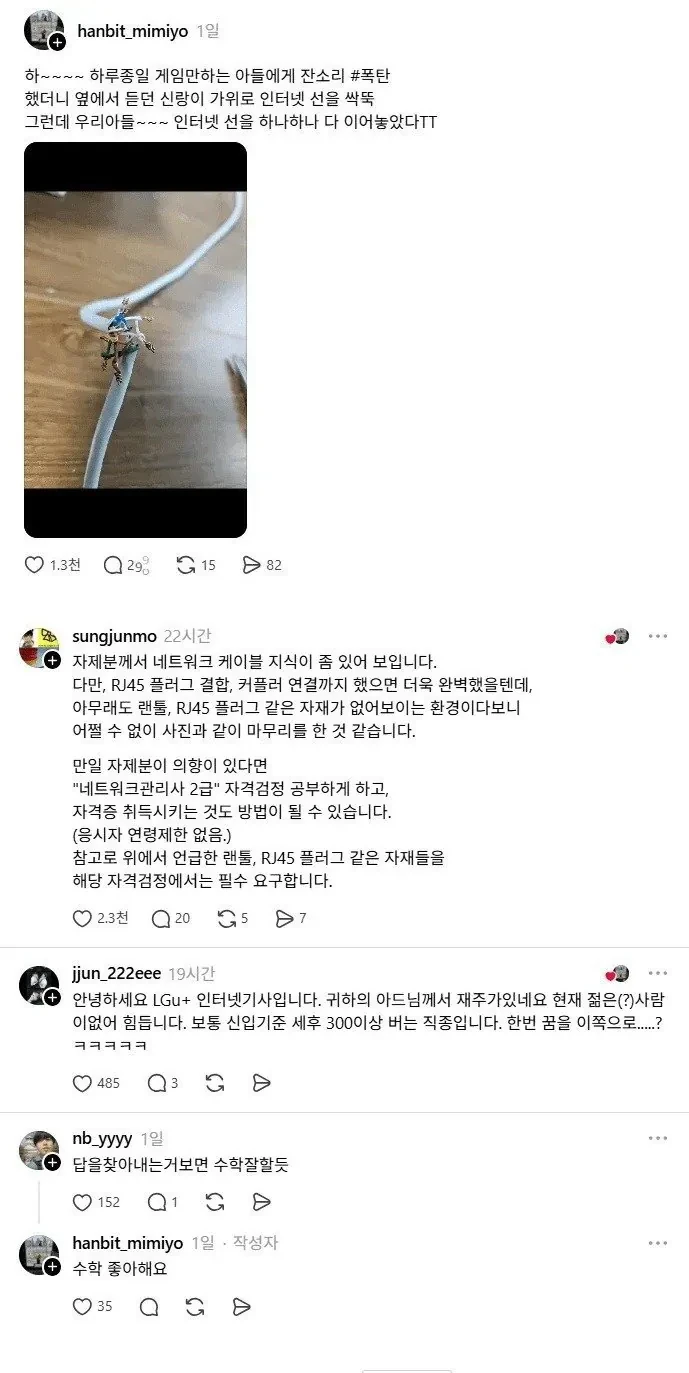Viewport: 689px width, 1373px height.
Task: Open the cut cable video thumbnail
Action: (x=135, y=340)
